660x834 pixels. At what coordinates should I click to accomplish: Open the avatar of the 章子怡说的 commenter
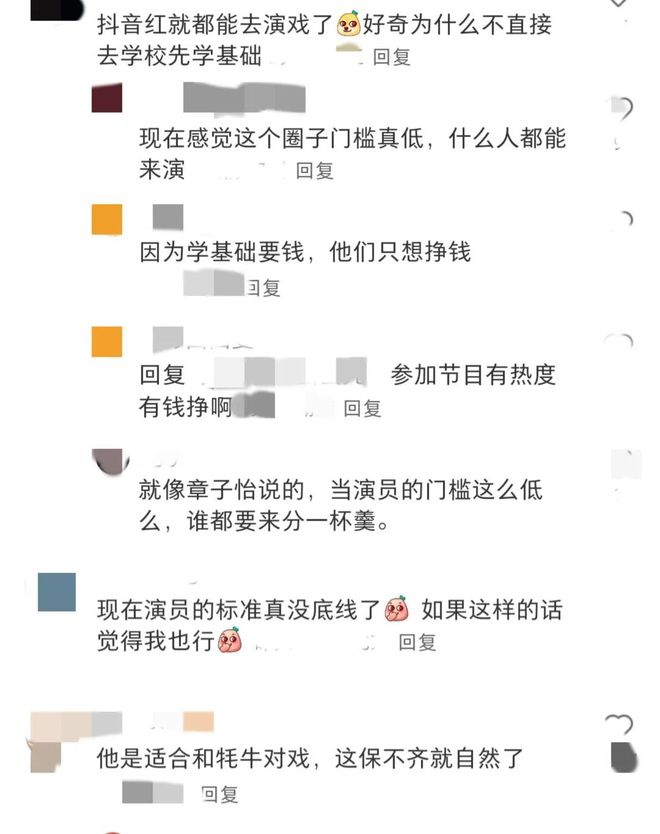(x=110, y=462)
